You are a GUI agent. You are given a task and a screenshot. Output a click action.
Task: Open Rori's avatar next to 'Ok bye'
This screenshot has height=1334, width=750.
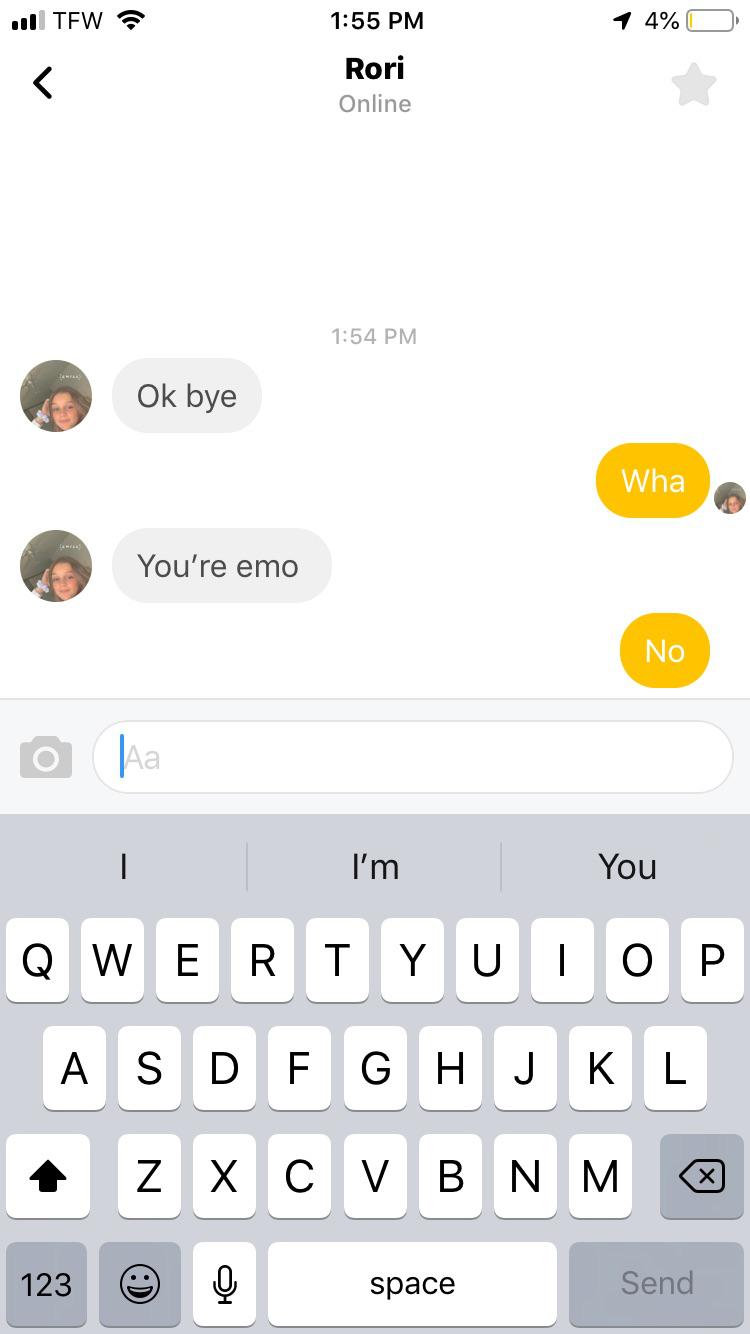point(56,396)
